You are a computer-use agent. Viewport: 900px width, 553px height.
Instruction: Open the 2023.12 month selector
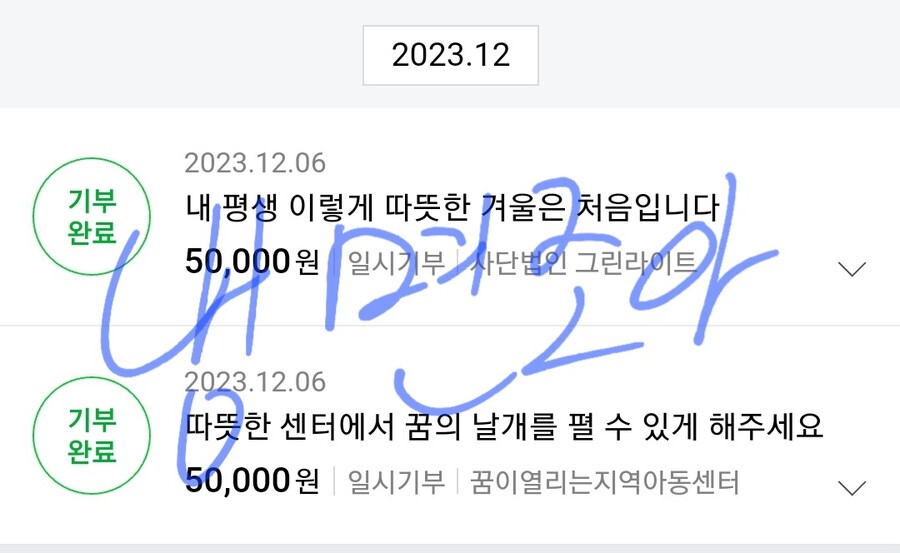pos(450,55)
